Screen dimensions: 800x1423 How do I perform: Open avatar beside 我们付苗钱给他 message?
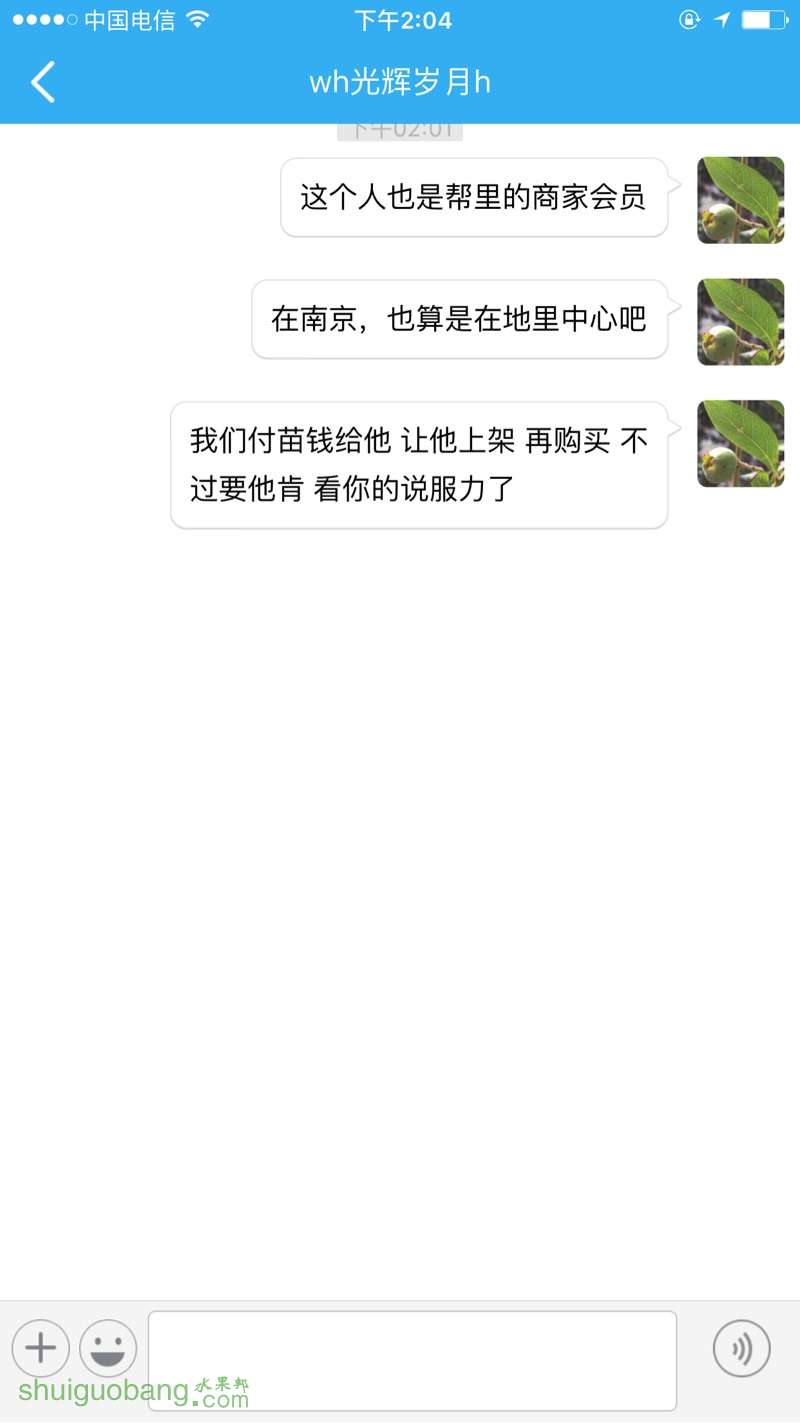click(x=740, y=444)
